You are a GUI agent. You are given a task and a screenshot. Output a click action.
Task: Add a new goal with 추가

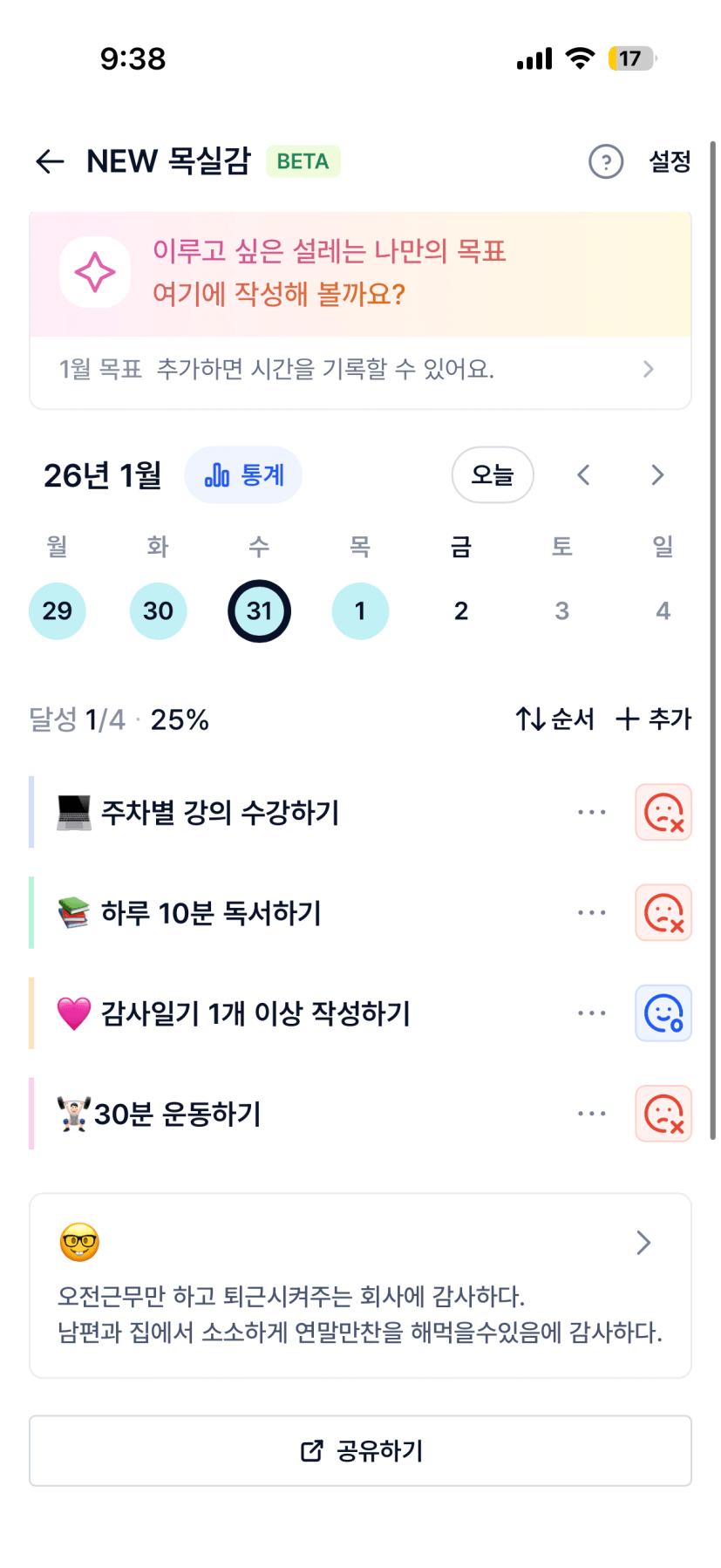coord(653,719)
